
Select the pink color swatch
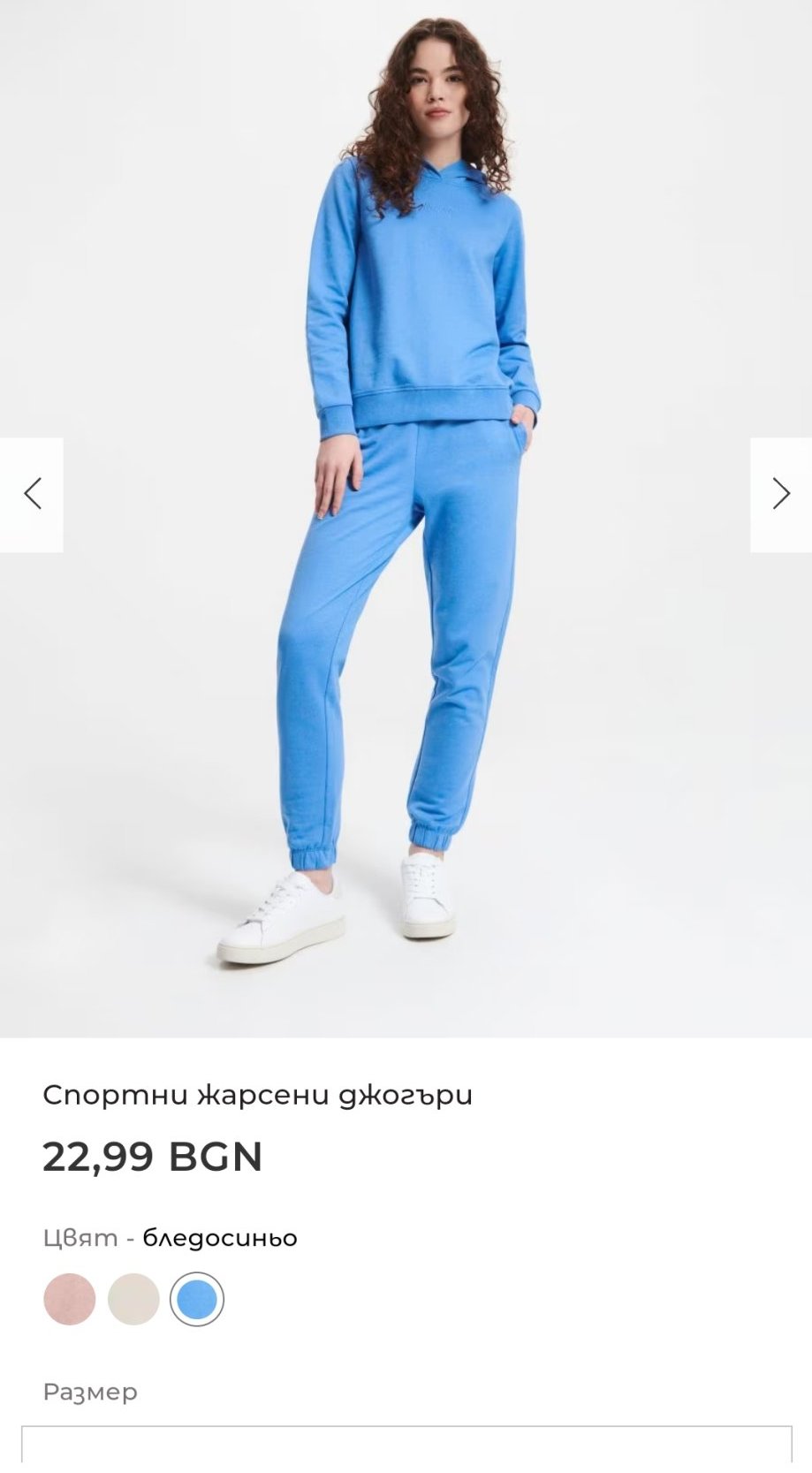70,1299
